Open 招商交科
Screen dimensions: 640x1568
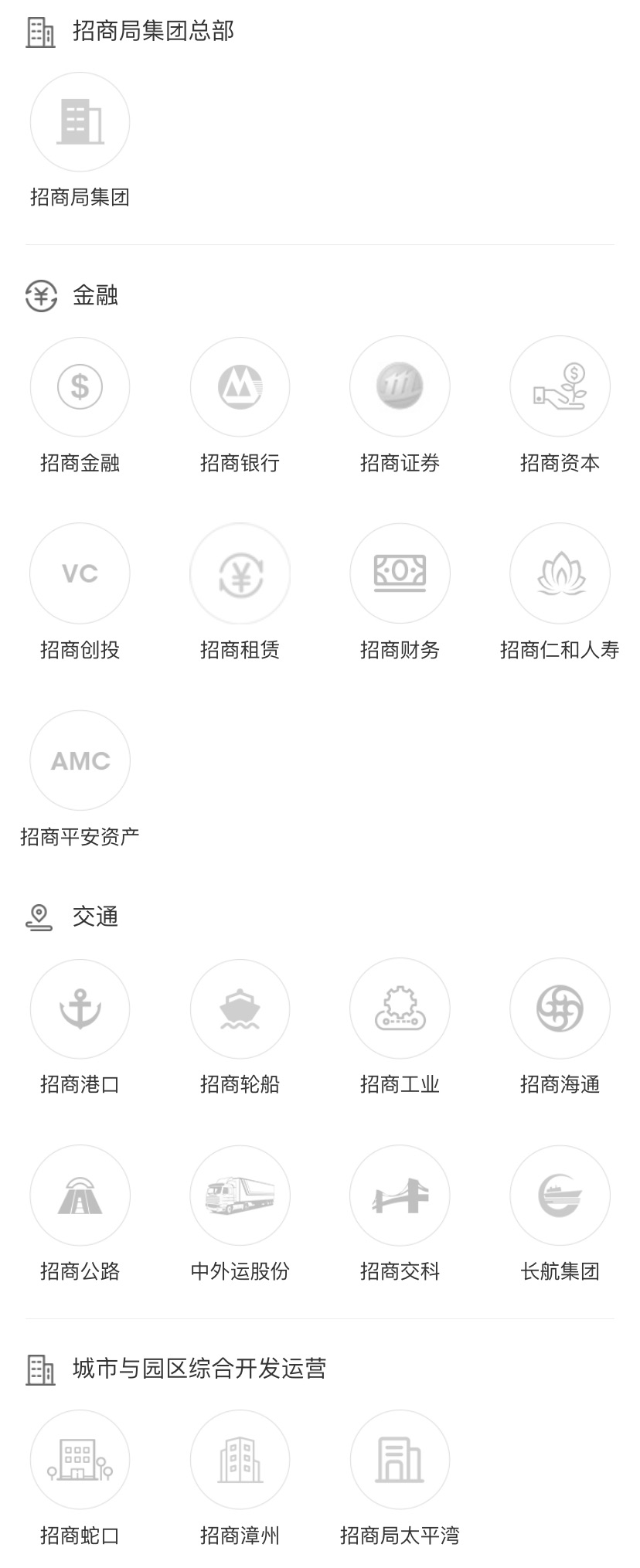(400, 1196)
